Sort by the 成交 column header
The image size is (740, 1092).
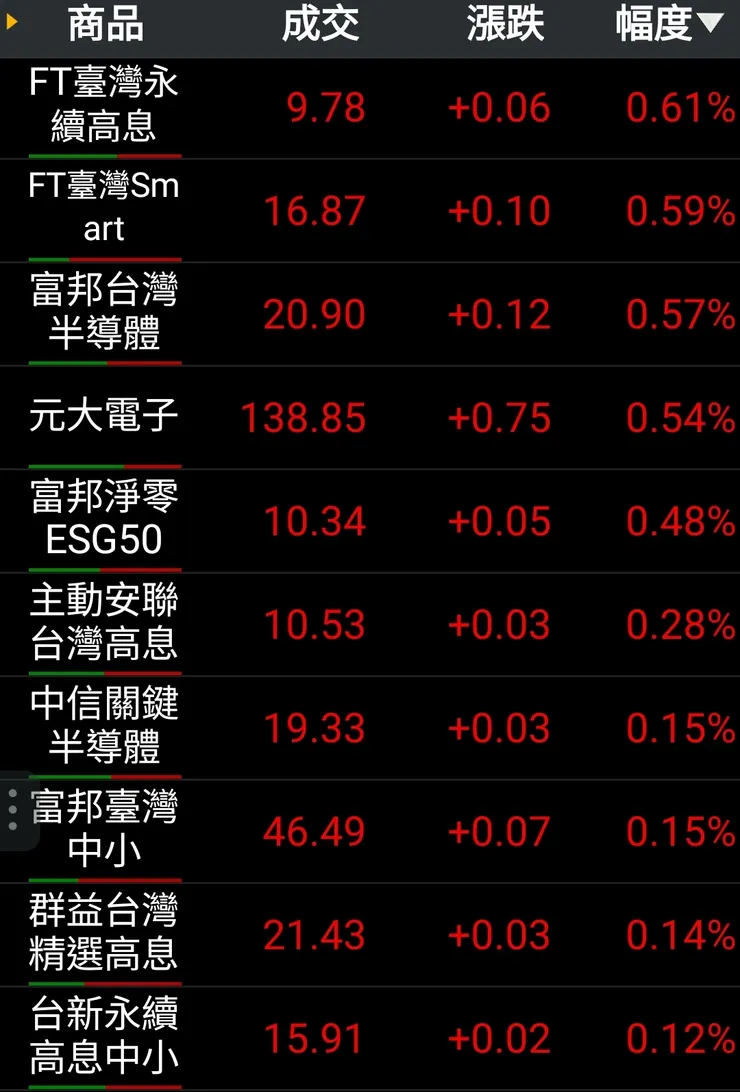pos(320,25)
